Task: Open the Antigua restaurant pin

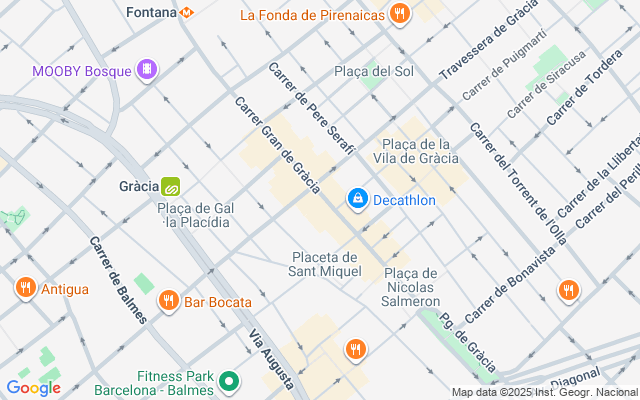Action: tap(25, 288)
